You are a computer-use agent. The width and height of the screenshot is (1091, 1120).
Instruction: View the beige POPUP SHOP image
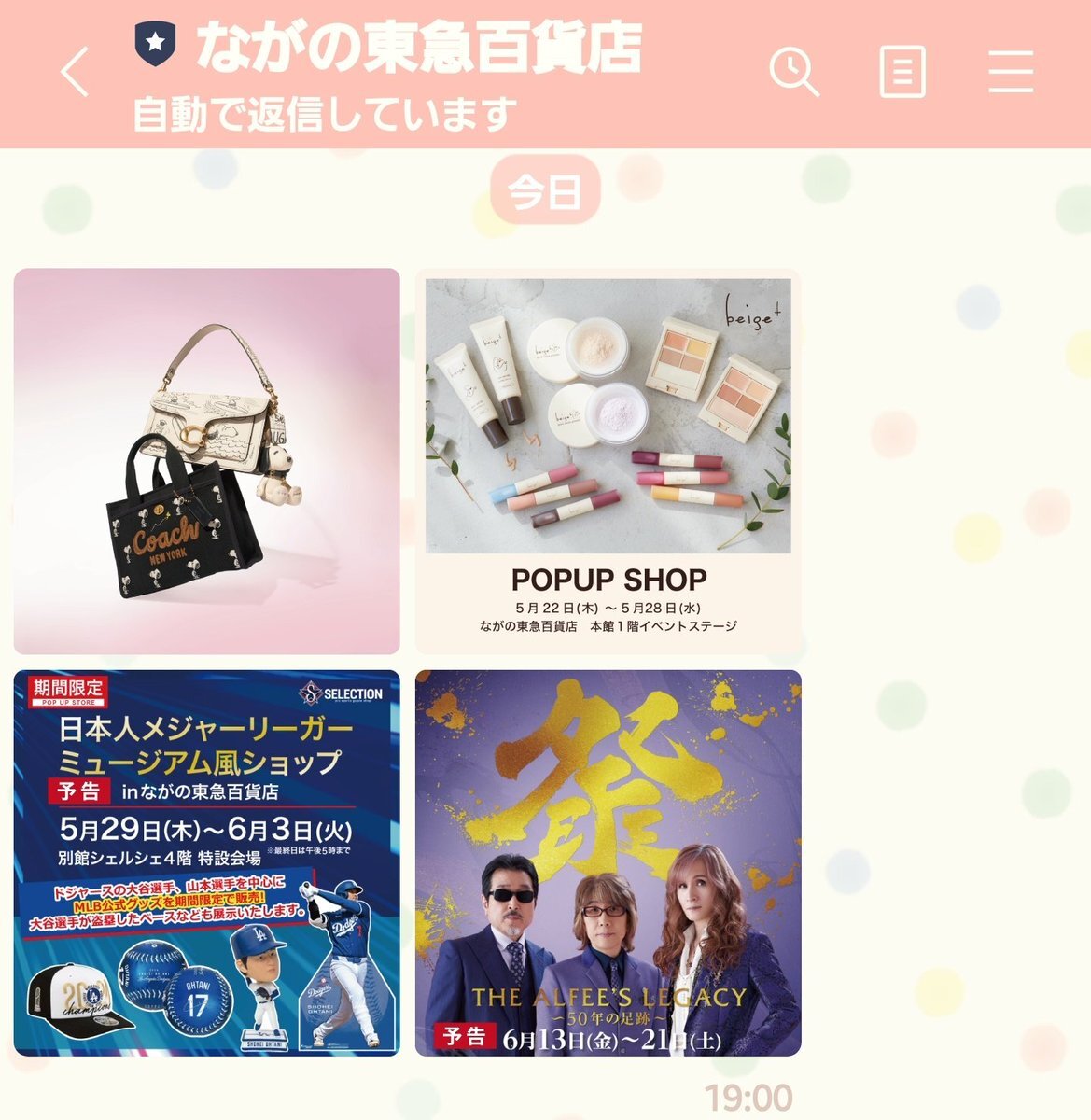[x=608, y=461]
